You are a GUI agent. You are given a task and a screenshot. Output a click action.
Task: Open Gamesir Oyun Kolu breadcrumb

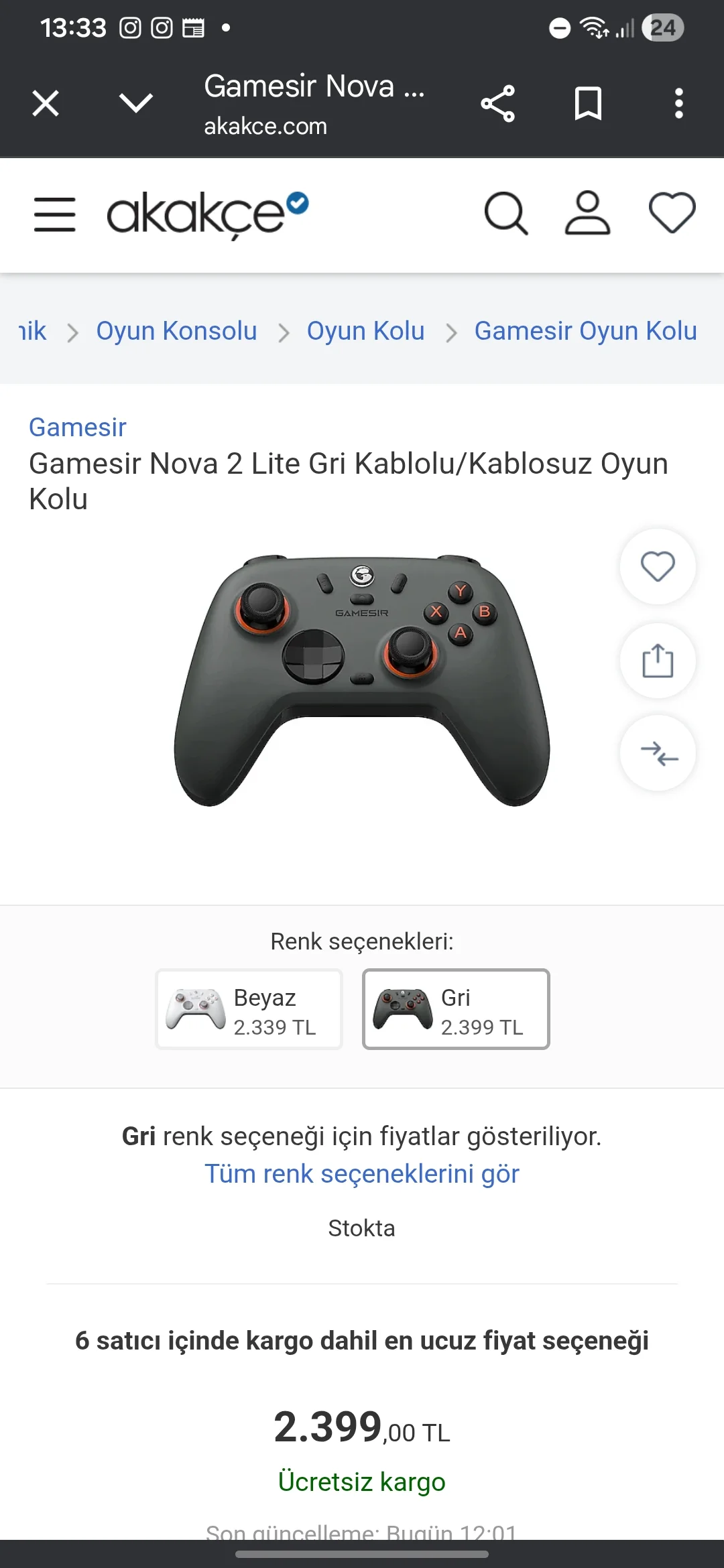point(585,331)
